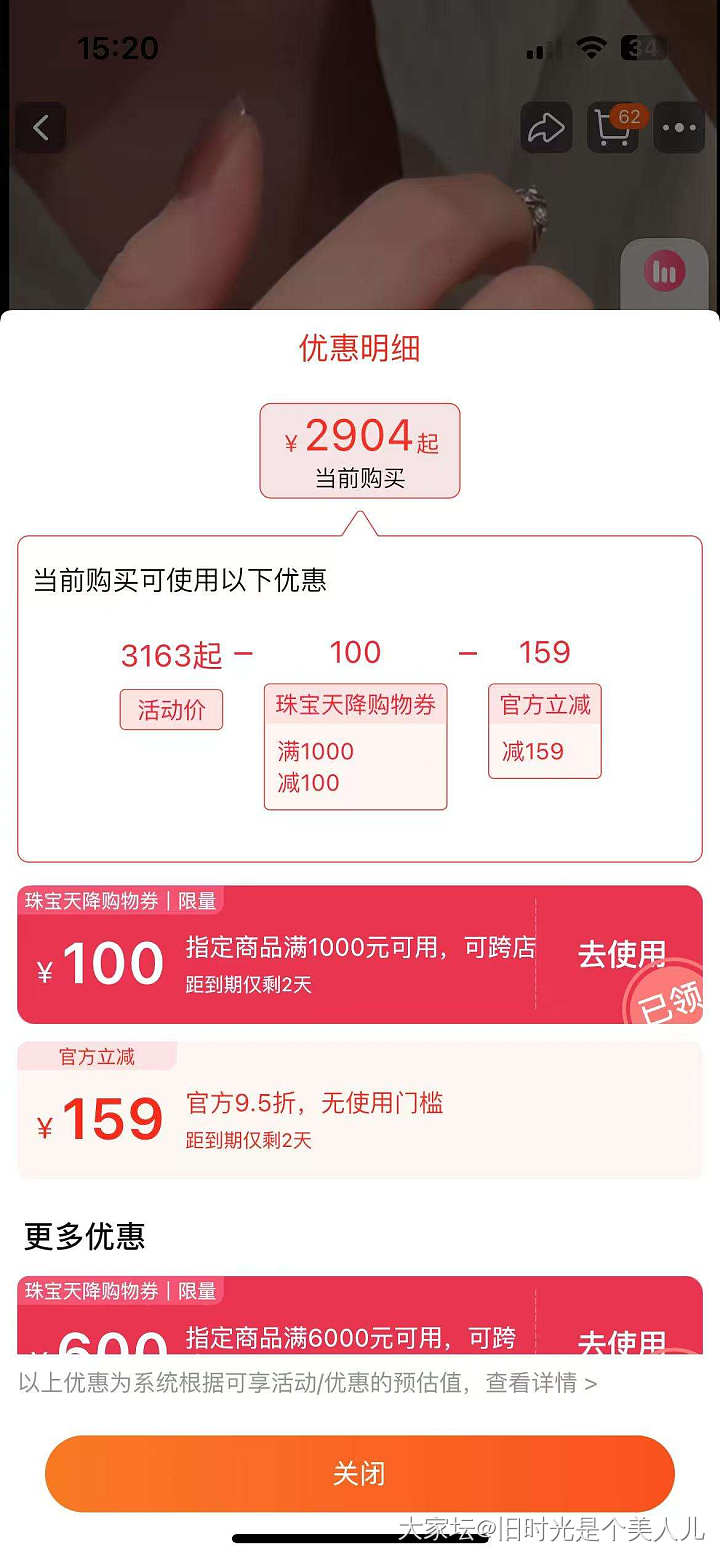Open the shopping cart
720x1558 pixels.
pyautogui.click(x=612, y=128)
